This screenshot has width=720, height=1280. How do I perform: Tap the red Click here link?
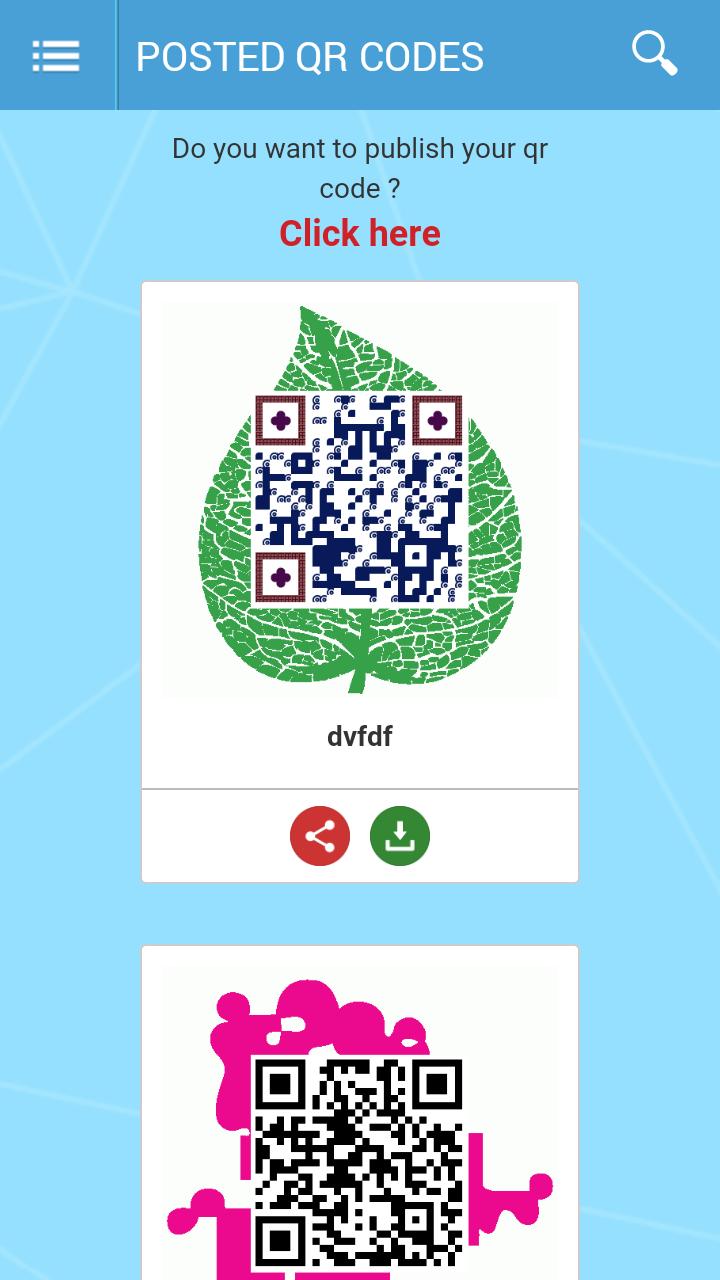(360, 233)
